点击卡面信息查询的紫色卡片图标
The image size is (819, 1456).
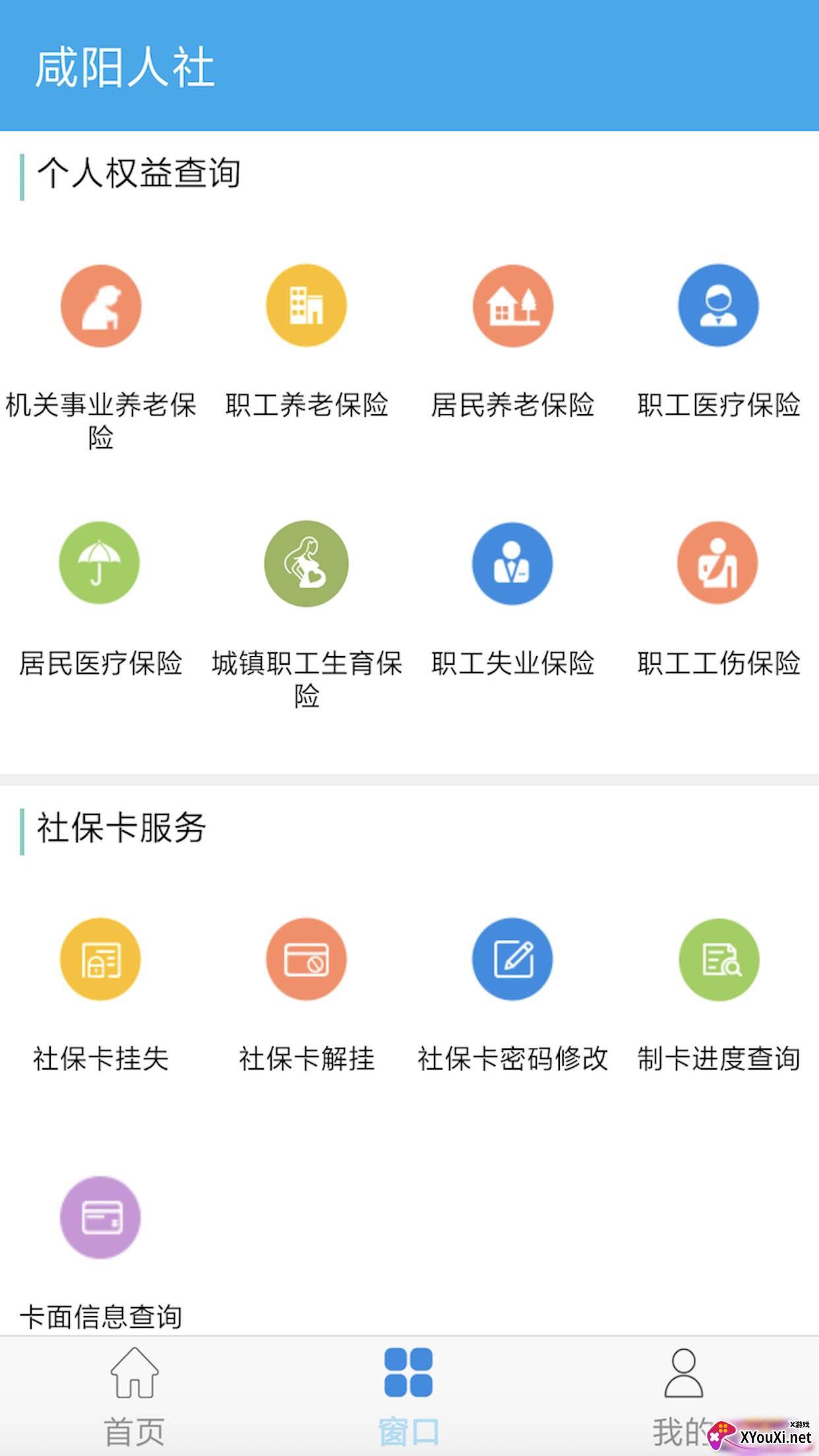100,1218
